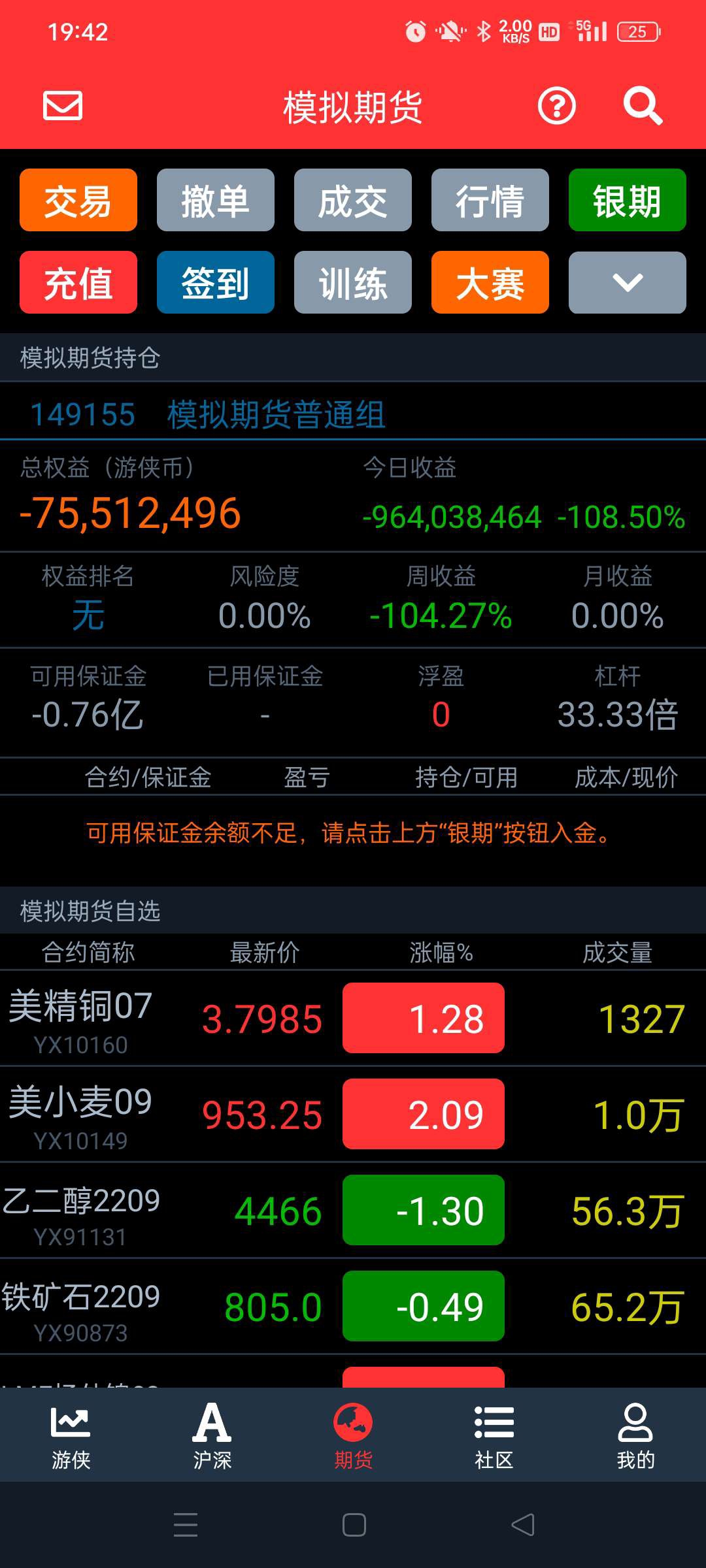Enter the 大赛 competition button
The width and height of the screenshot is (706, 1568).
click(x=490, y=282)
